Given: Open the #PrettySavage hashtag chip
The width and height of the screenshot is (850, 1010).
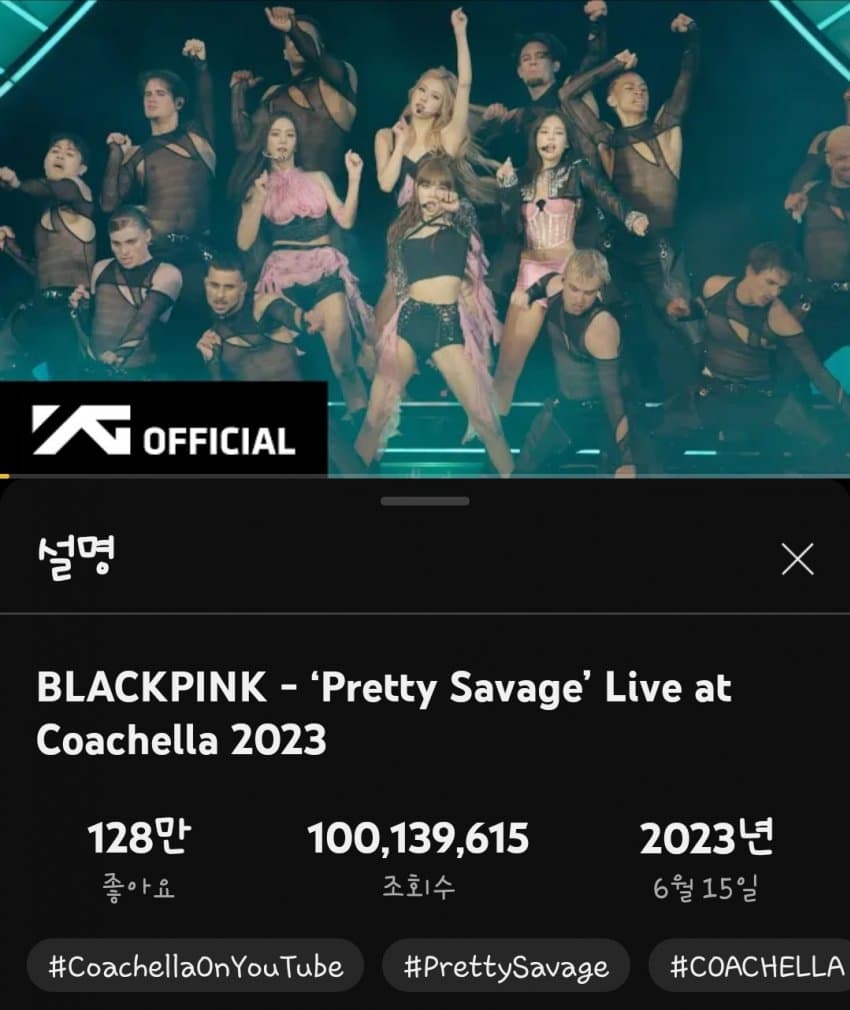Looking at the screenshot, I should pos(506,966).
